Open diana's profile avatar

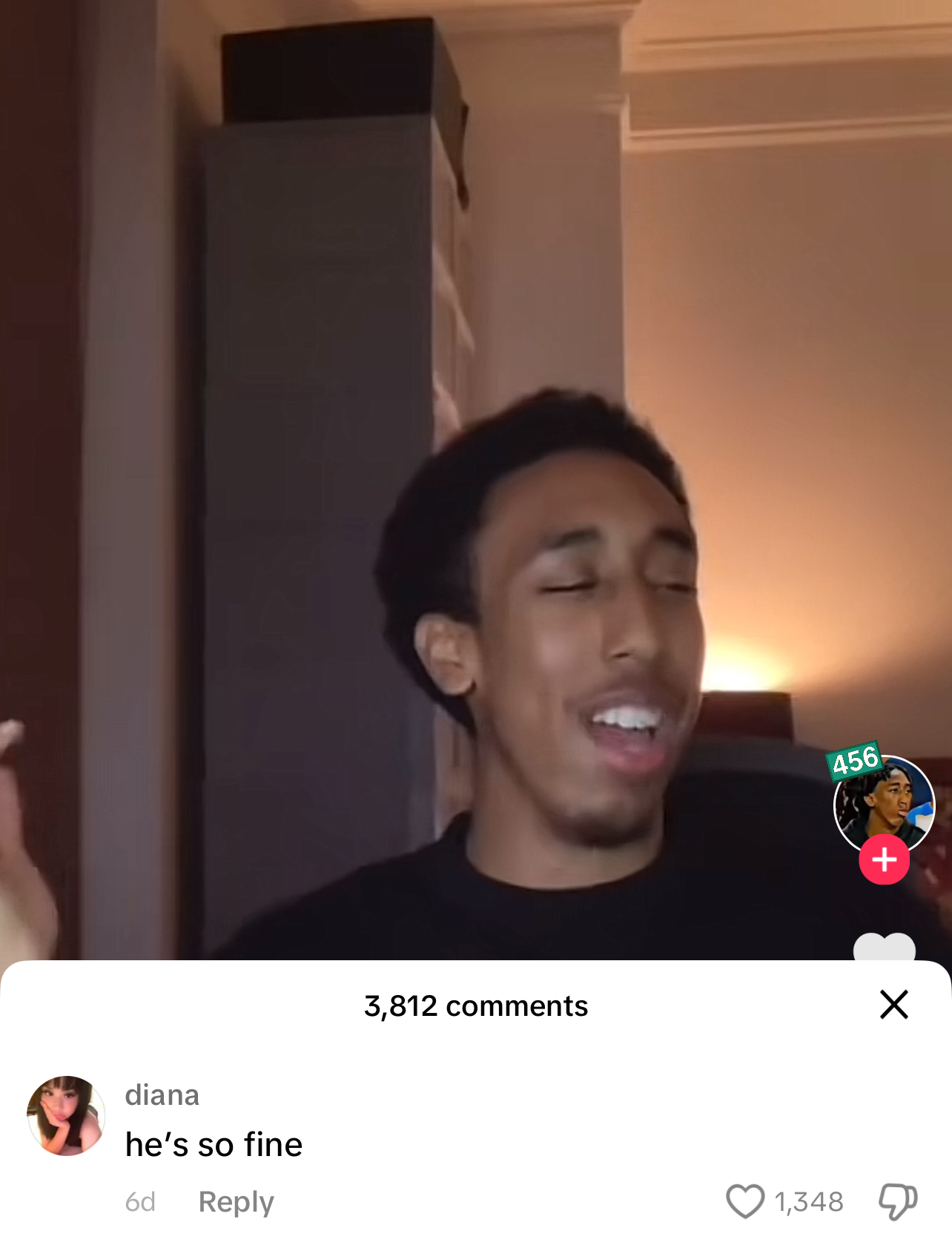coord(66,1116)
